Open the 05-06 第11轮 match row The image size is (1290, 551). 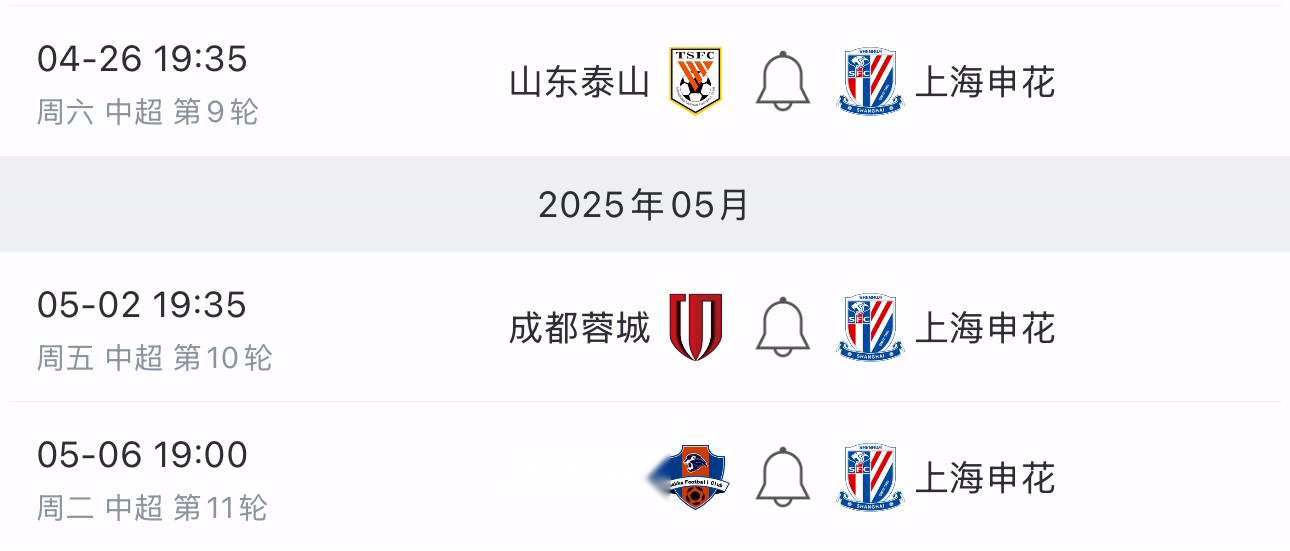300,478
